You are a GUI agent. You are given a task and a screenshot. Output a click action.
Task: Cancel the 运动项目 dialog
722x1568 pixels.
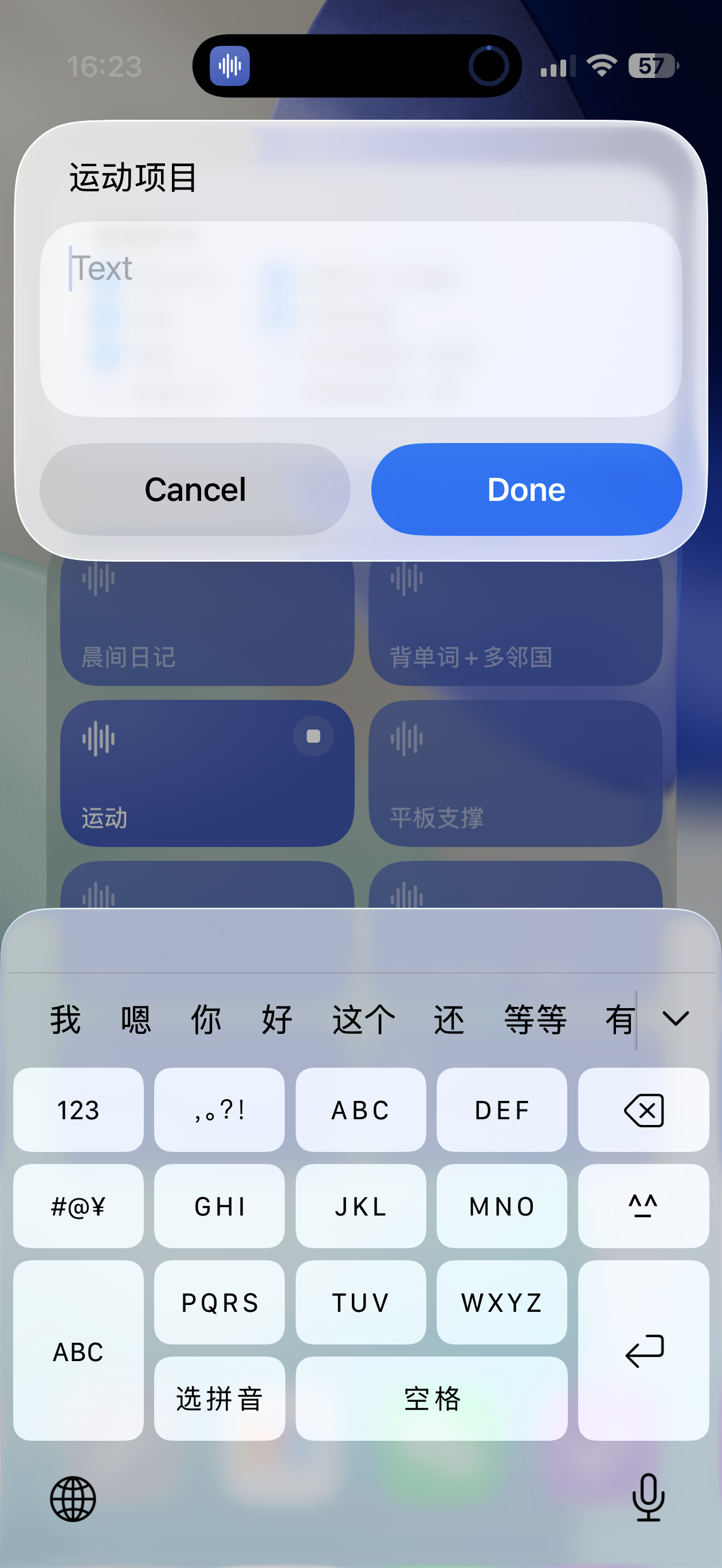[x=195, y=489]
